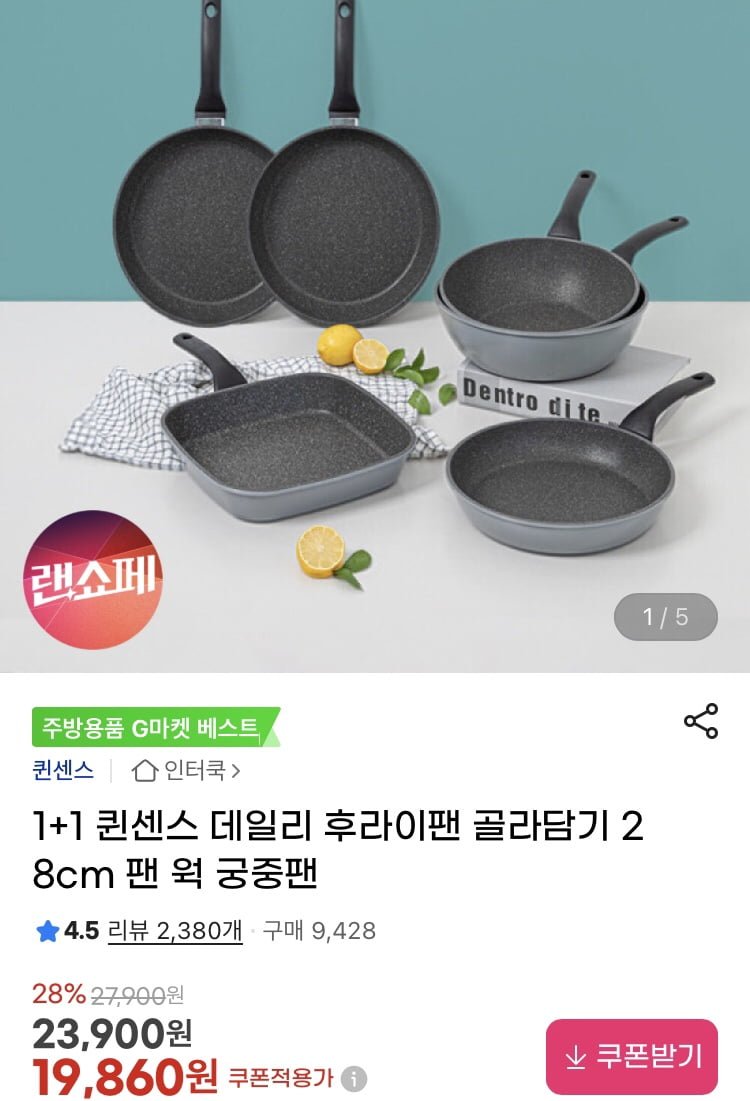
Task: Share this product listing
Action: tap(700, 721)
